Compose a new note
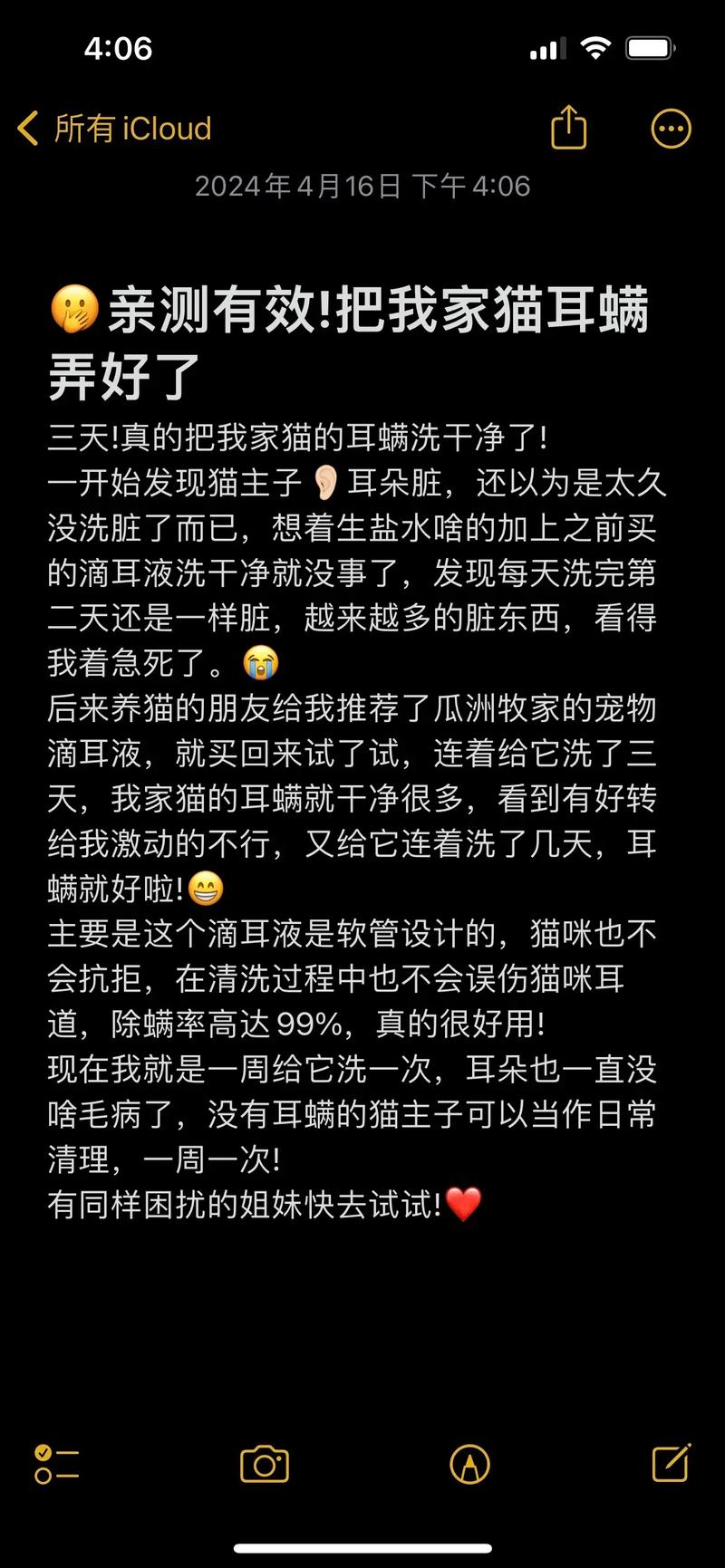 [x=671, y=1464]
